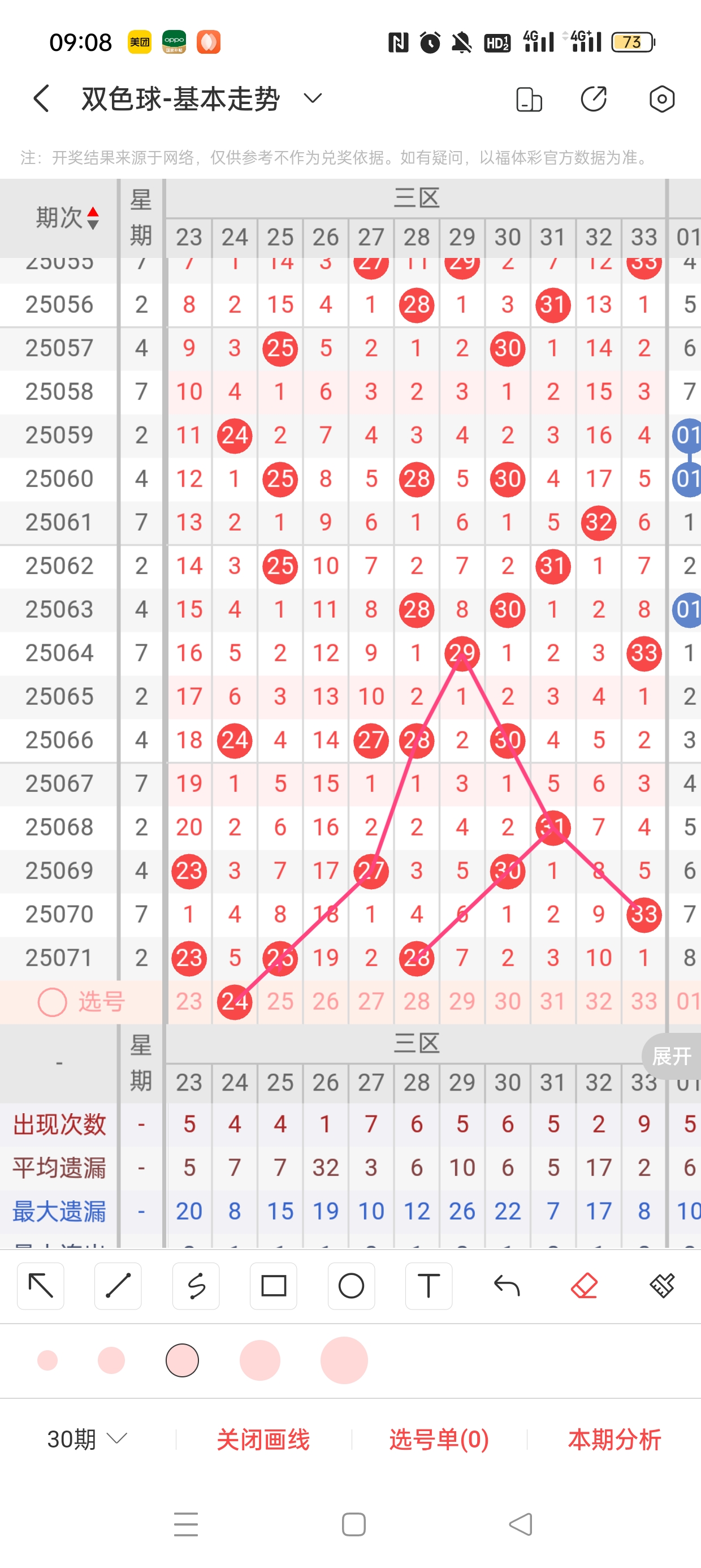Clear all drawings with the brush icon
The width and height of the screenshot is (701, 1568).
(x=661, y=1286)
